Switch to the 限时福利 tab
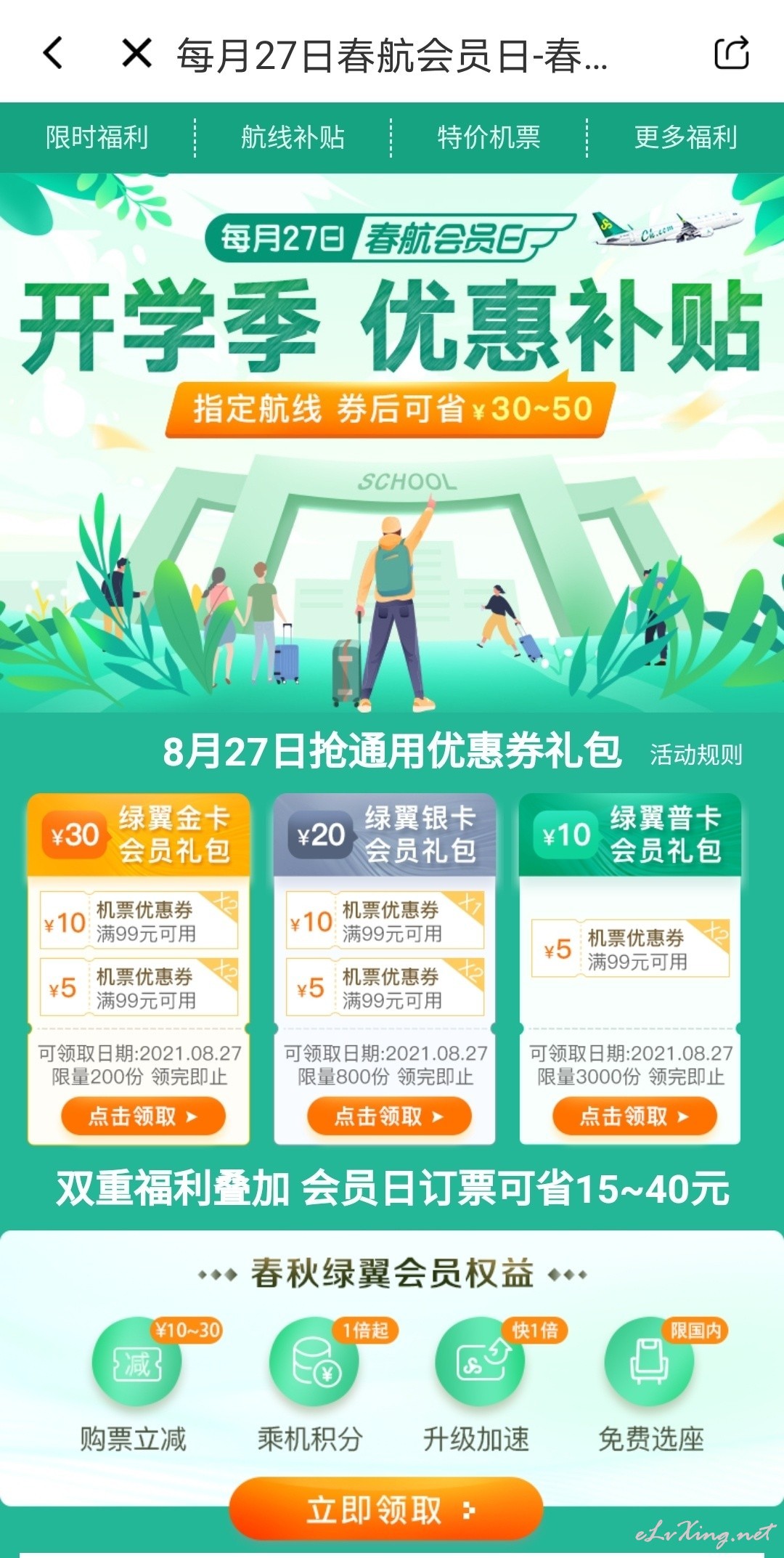 click(97, 137)
